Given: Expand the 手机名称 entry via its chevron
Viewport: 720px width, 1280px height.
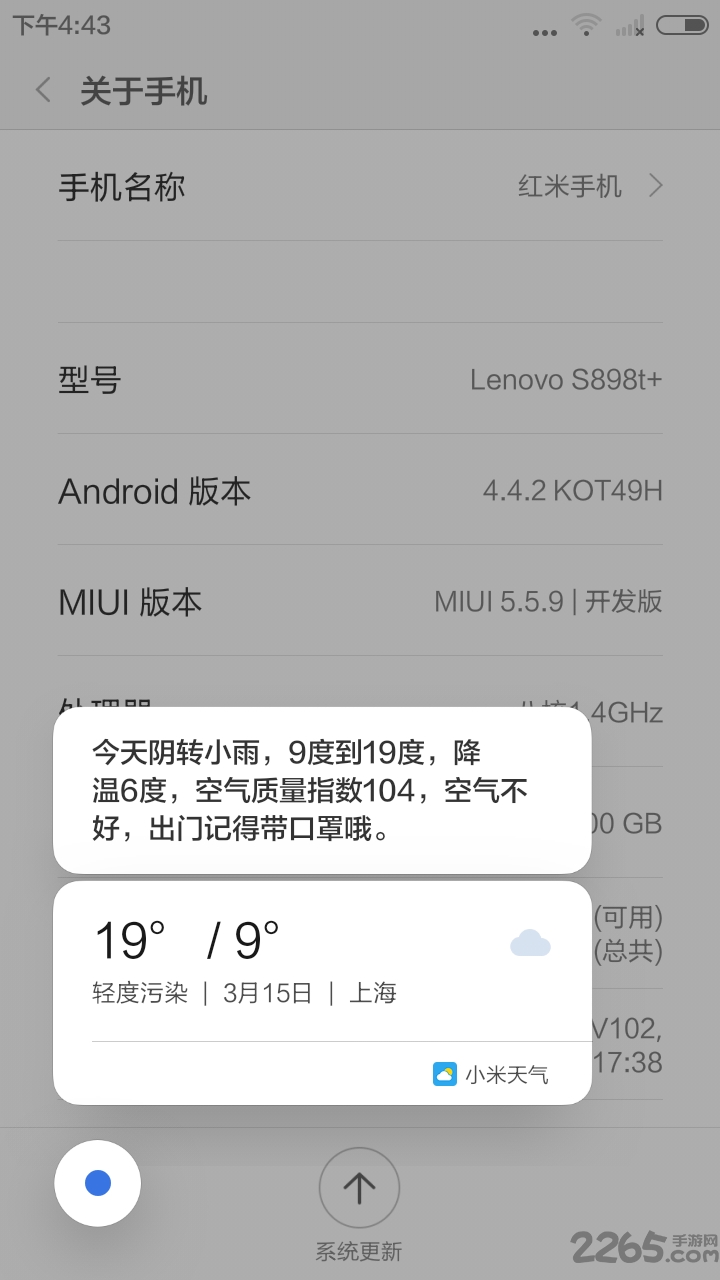Looking at the screenshot, I should pos(655,186).
